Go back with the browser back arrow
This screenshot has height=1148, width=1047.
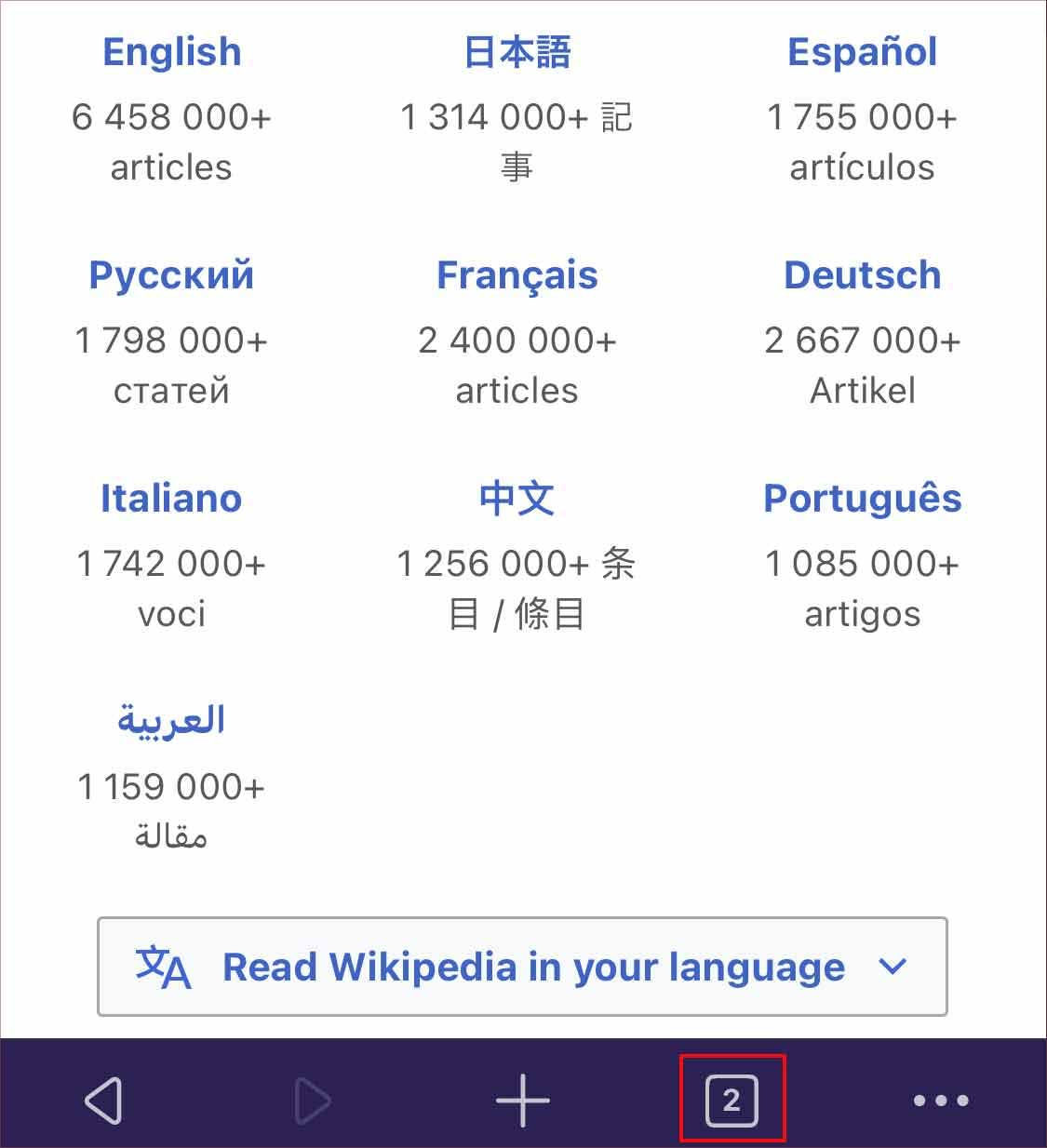click(x=103, y=1101)
